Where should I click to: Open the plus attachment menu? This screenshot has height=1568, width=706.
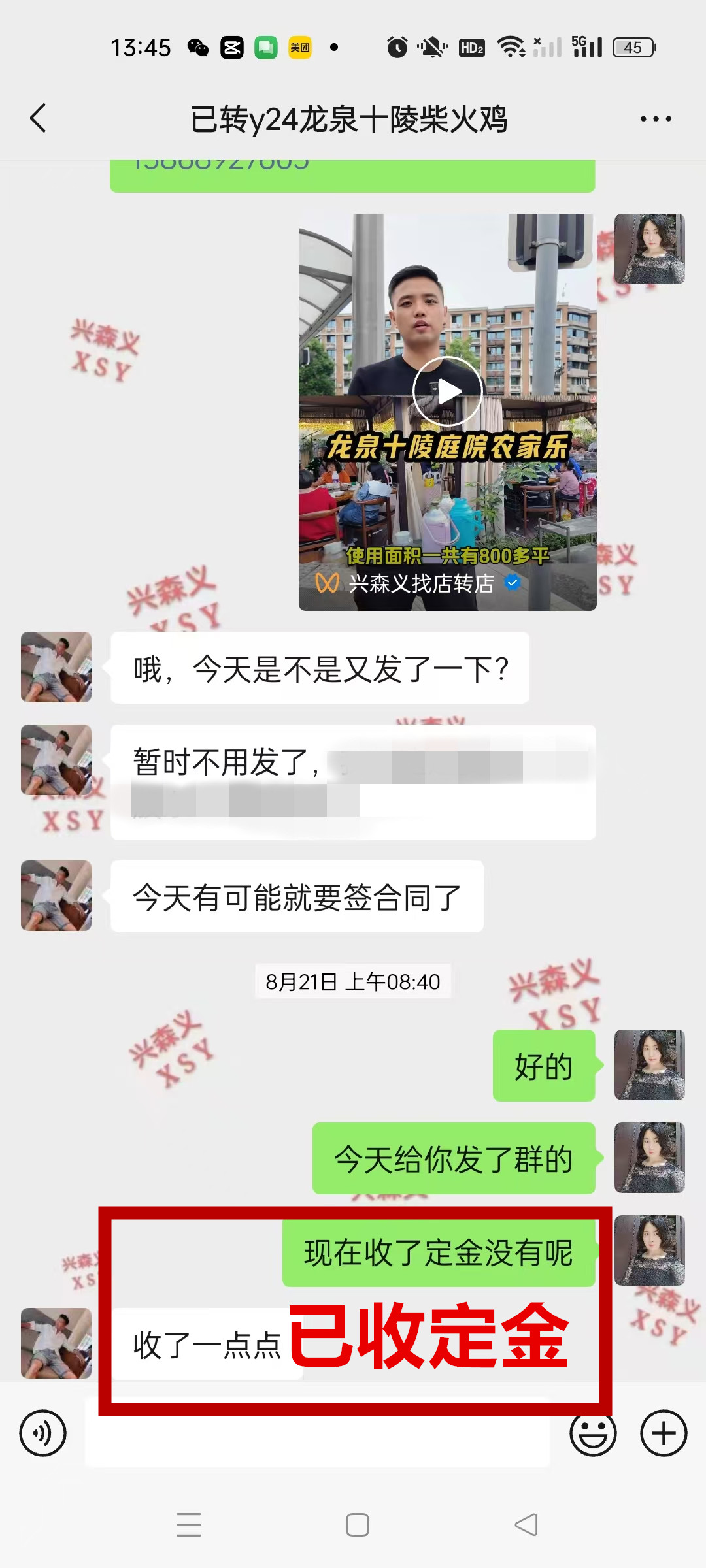664,1433
